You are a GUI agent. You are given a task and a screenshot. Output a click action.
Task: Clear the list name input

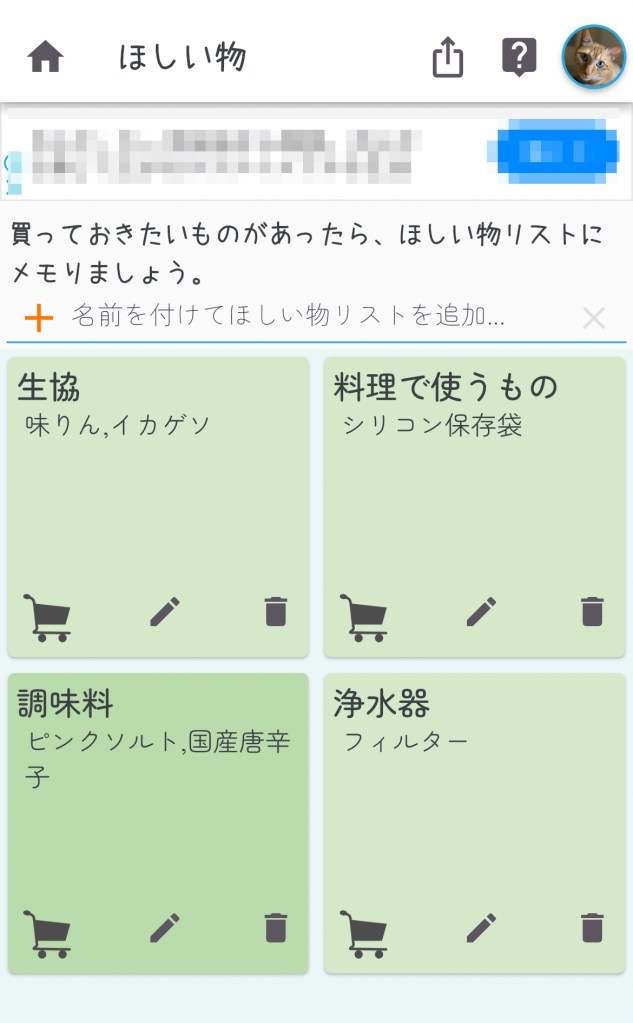click(x=594, y=318)
